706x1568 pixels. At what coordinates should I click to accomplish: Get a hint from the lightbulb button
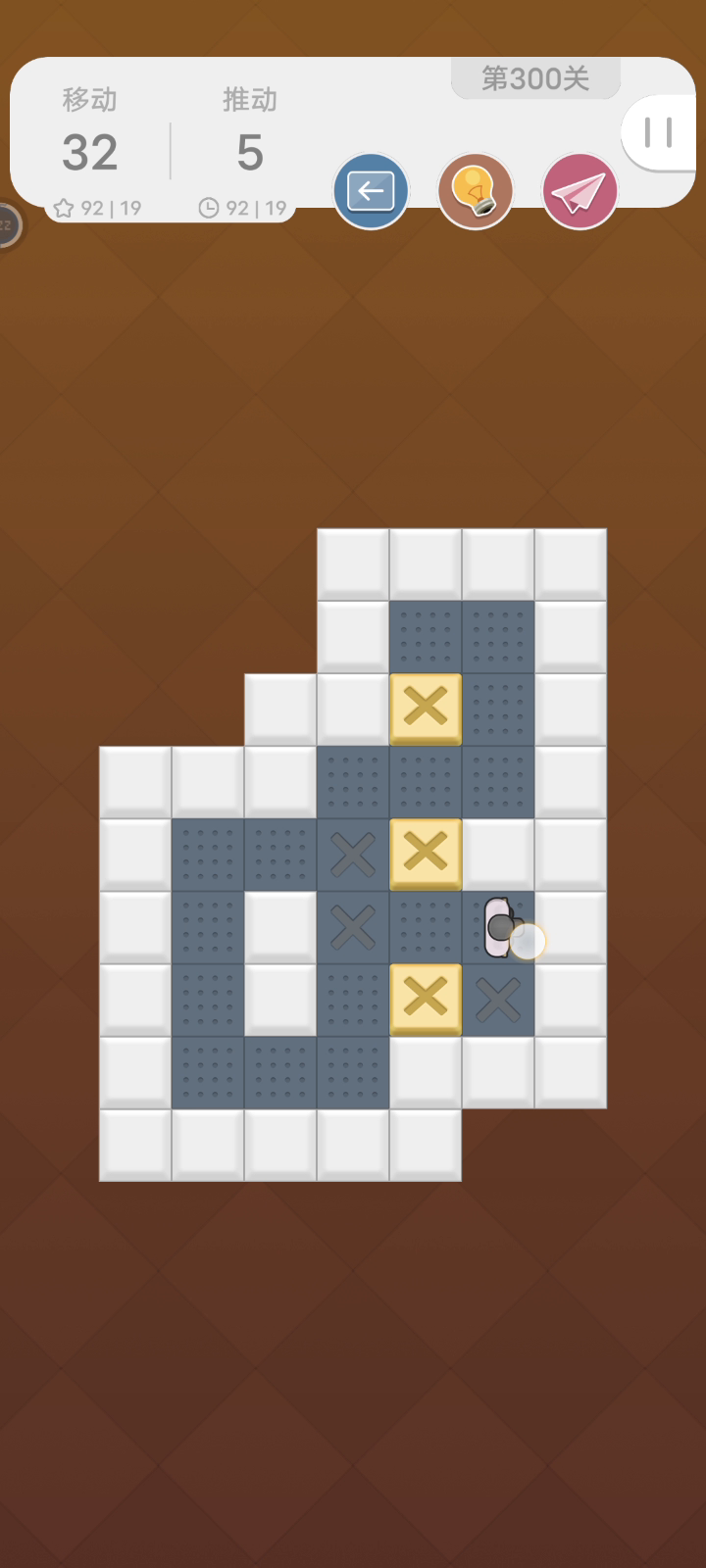476,191
